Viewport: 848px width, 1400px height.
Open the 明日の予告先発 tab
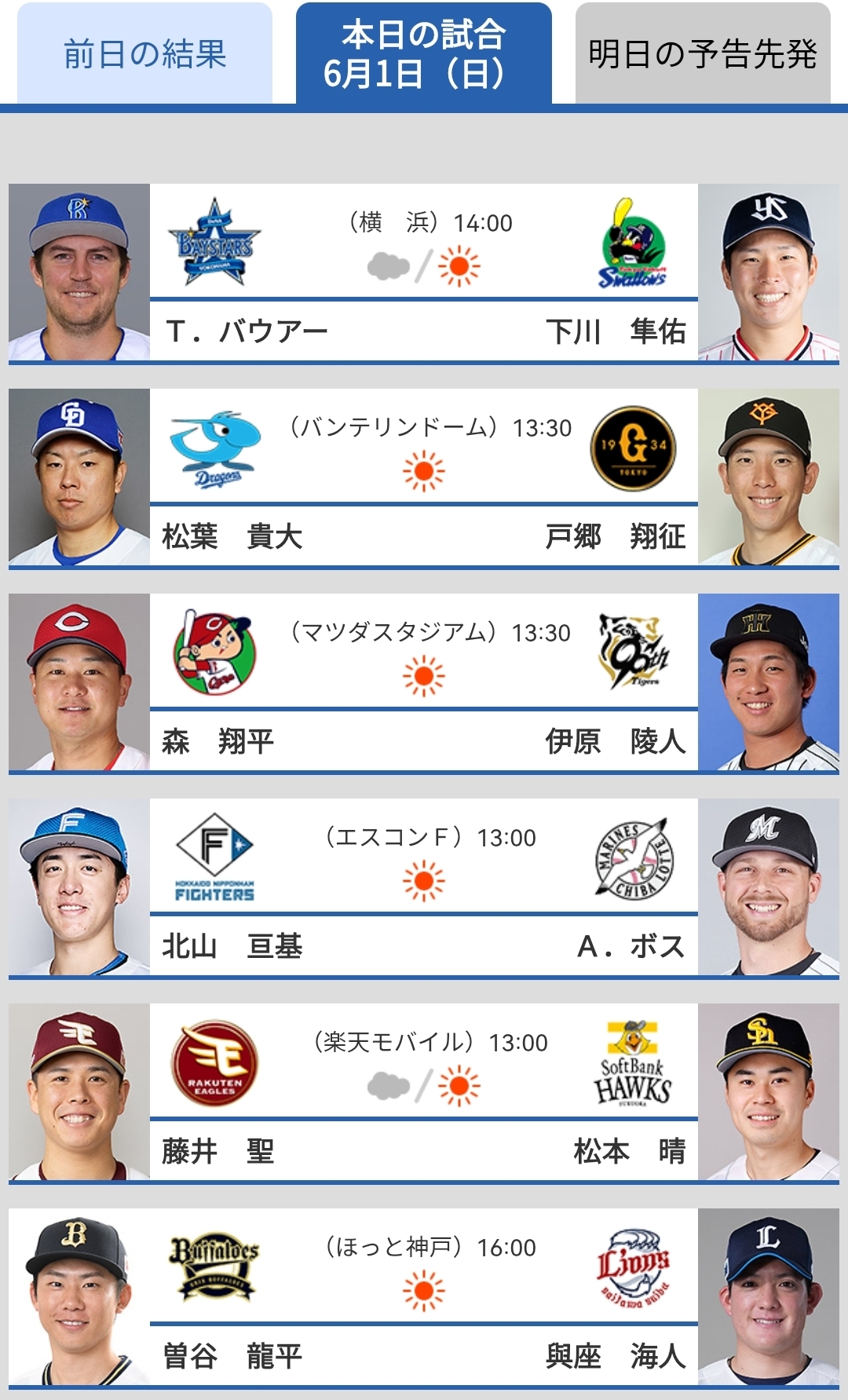[x=703, y=53]
